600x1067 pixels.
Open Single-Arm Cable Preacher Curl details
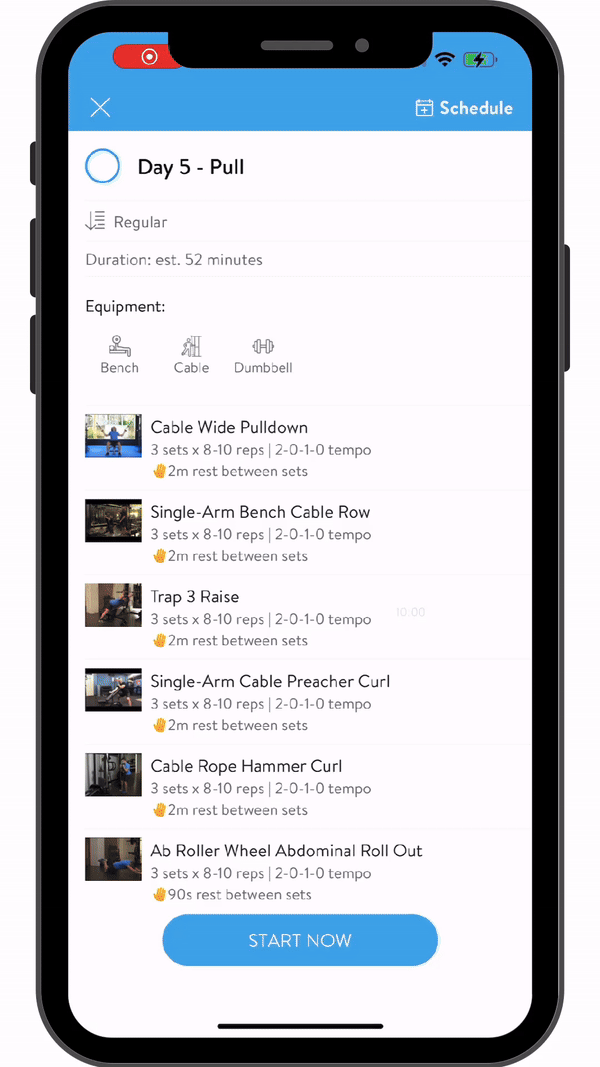click(x=270, y=682)
